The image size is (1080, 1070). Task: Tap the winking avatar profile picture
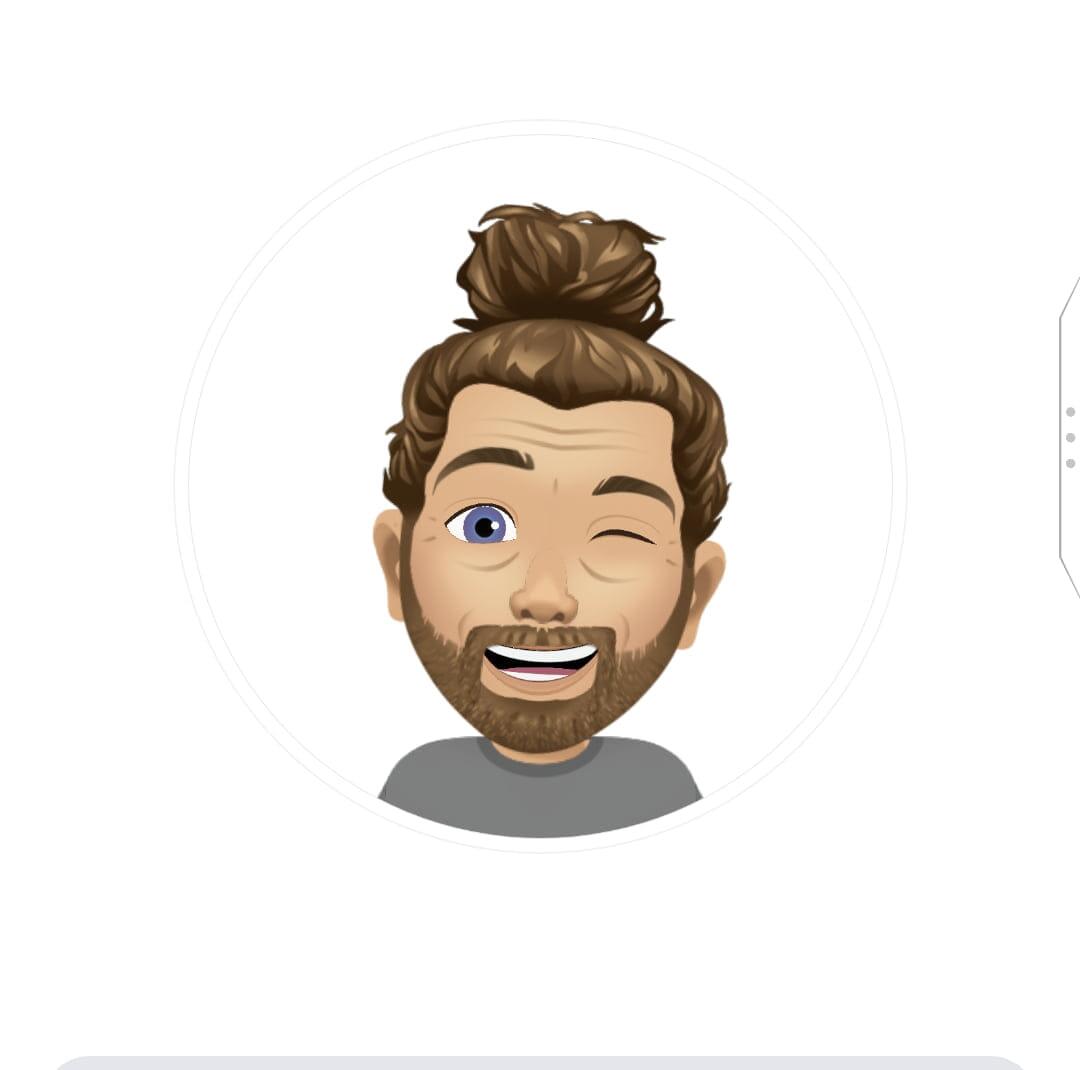(540, 487)
